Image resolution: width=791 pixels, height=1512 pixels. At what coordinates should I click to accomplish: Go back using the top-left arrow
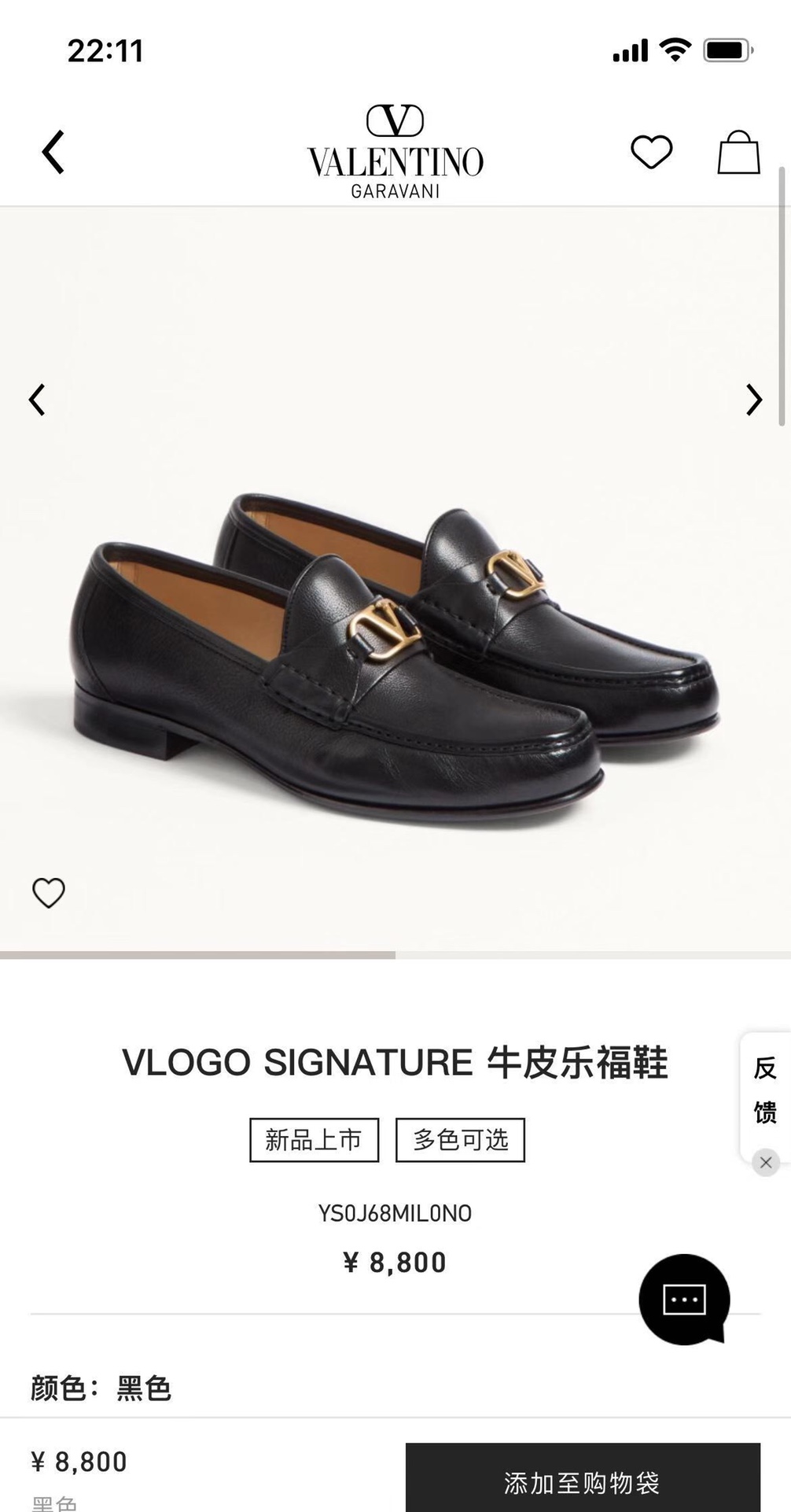pos(53,152)
